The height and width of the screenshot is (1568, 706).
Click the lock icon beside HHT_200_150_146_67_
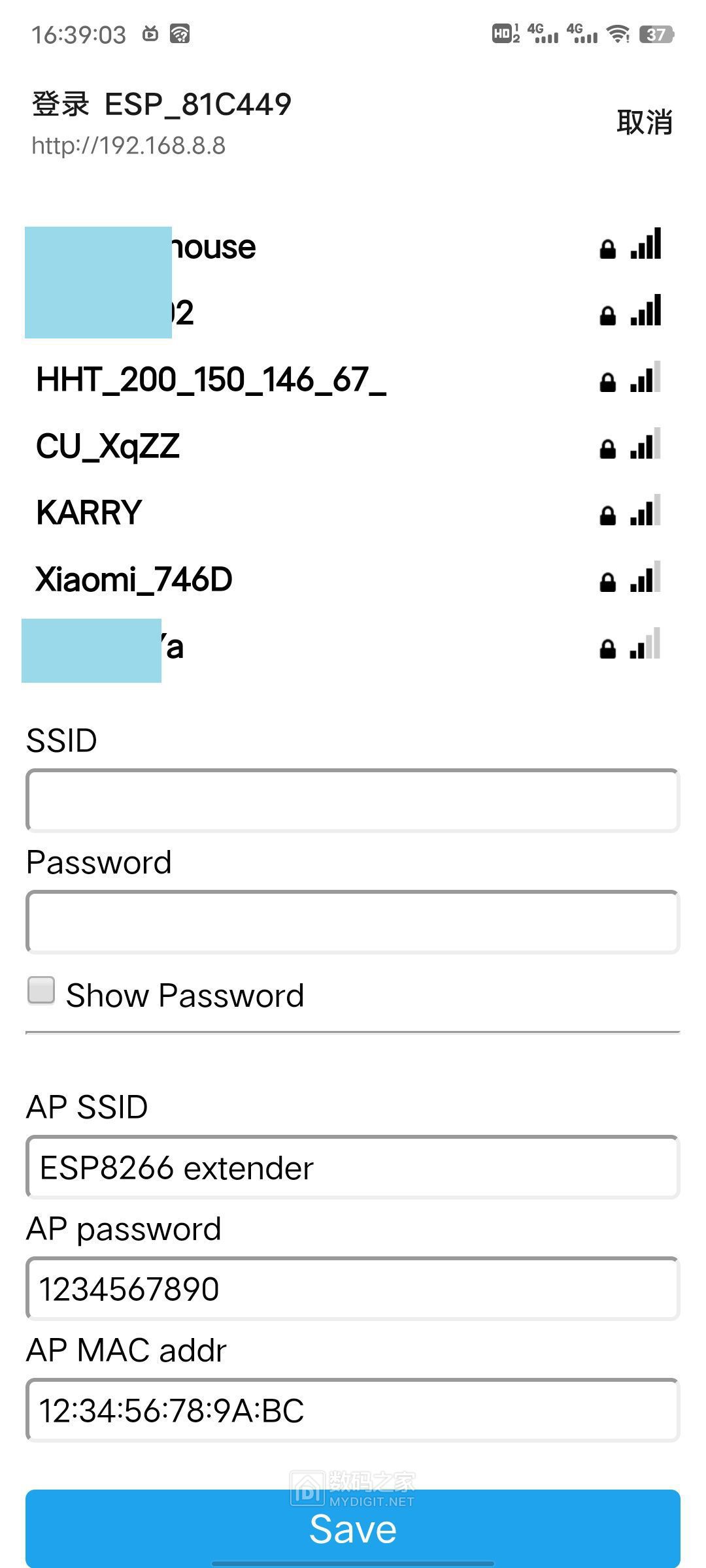pyautogui.click(x=608, y=382)
